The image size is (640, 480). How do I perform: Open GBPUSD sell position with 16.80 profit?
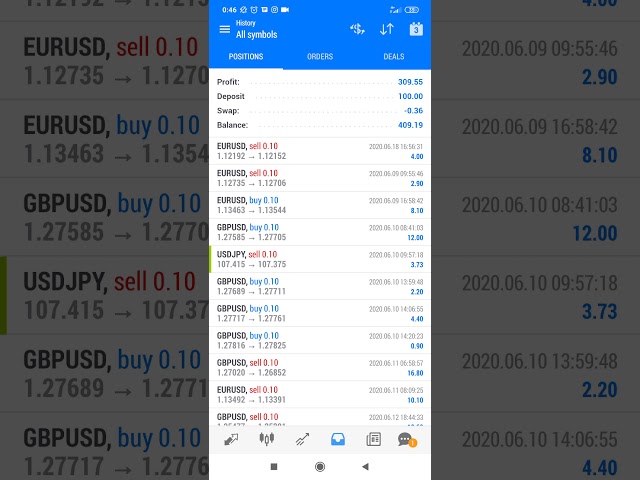click(320, 367)
